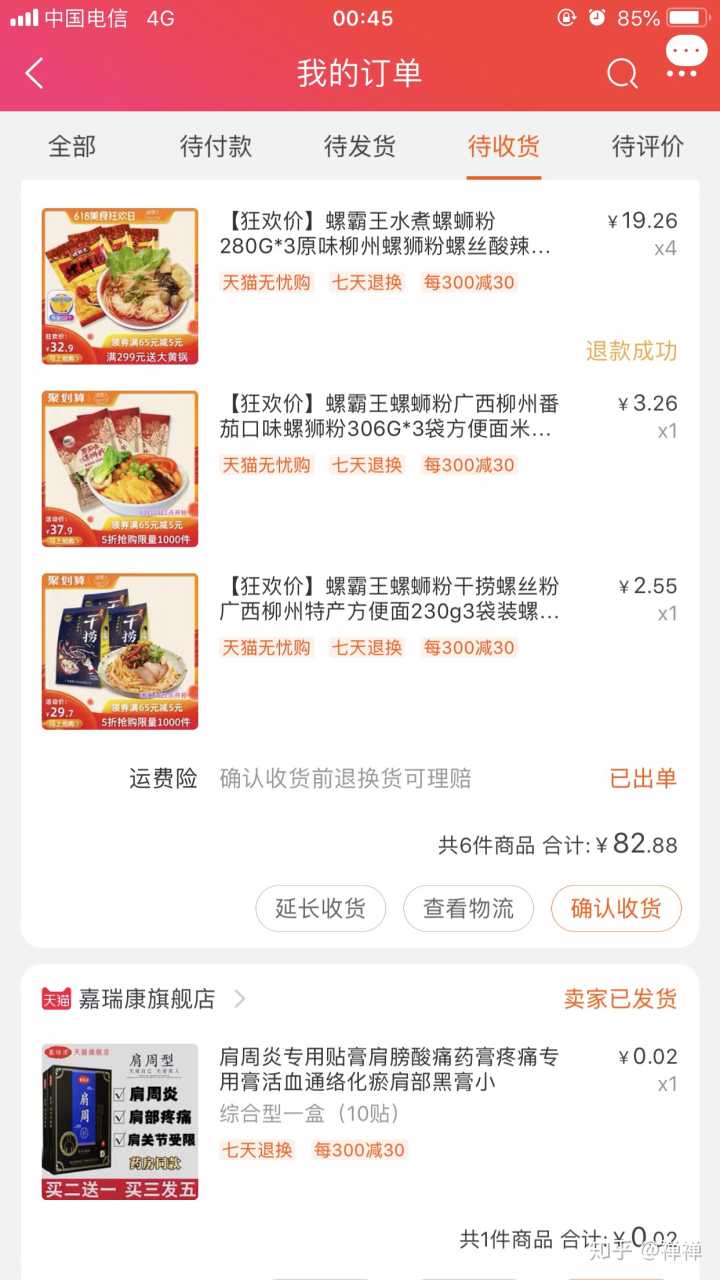The image size is (720, 1280).
Task: Open the 肩周炎专用贴膏 order item
Action: [x=389, y=1070]
